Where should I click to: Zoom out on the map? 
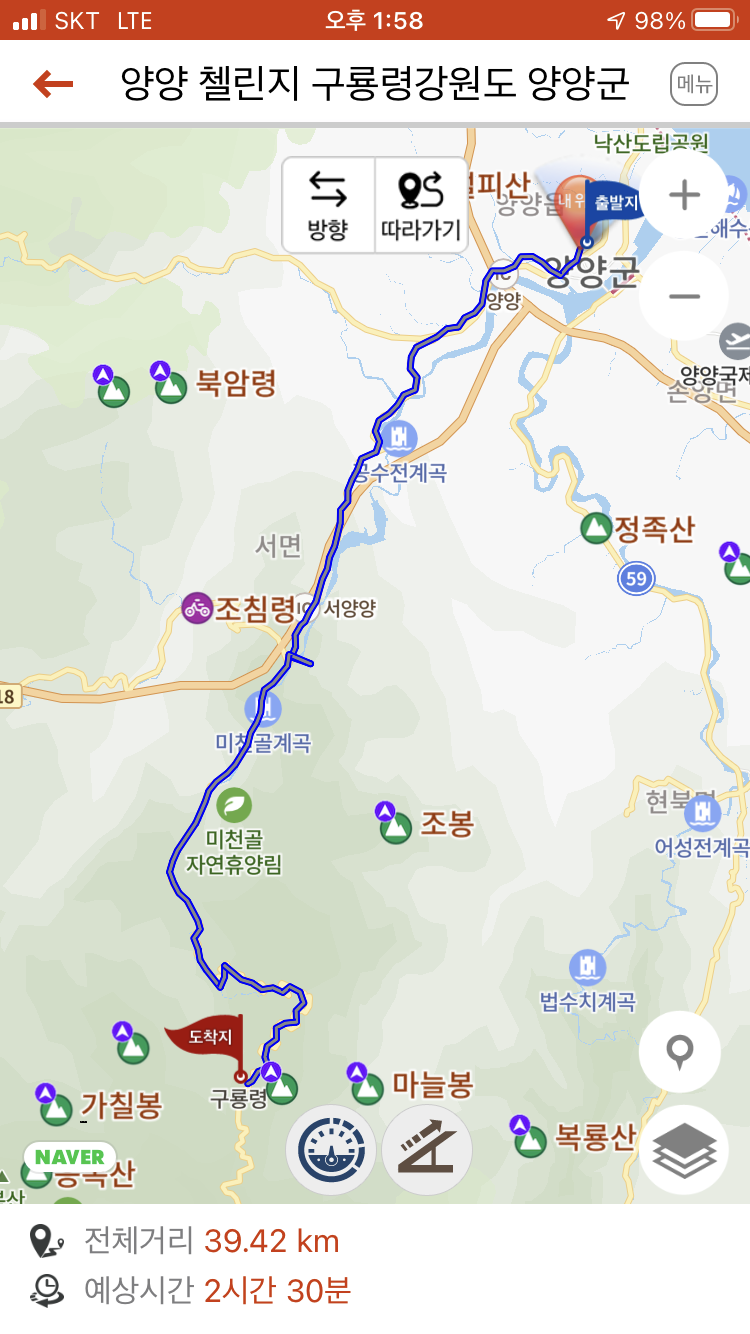click(684, 296)
